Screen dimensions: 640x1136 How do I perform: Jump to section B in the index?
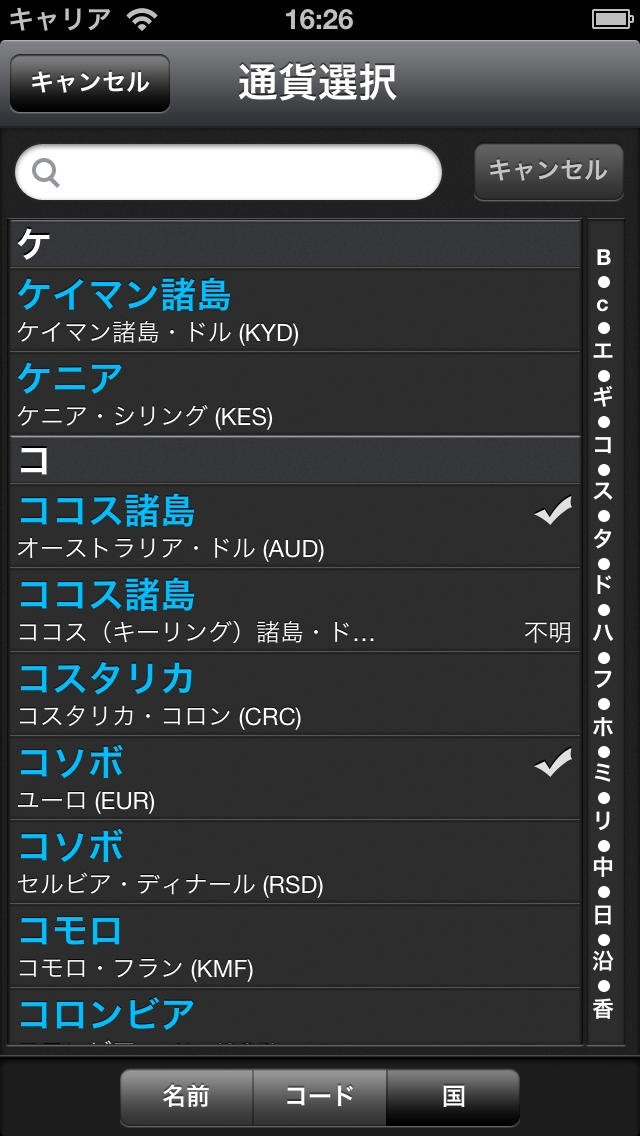pyautogui.click(x=603, y=258)
